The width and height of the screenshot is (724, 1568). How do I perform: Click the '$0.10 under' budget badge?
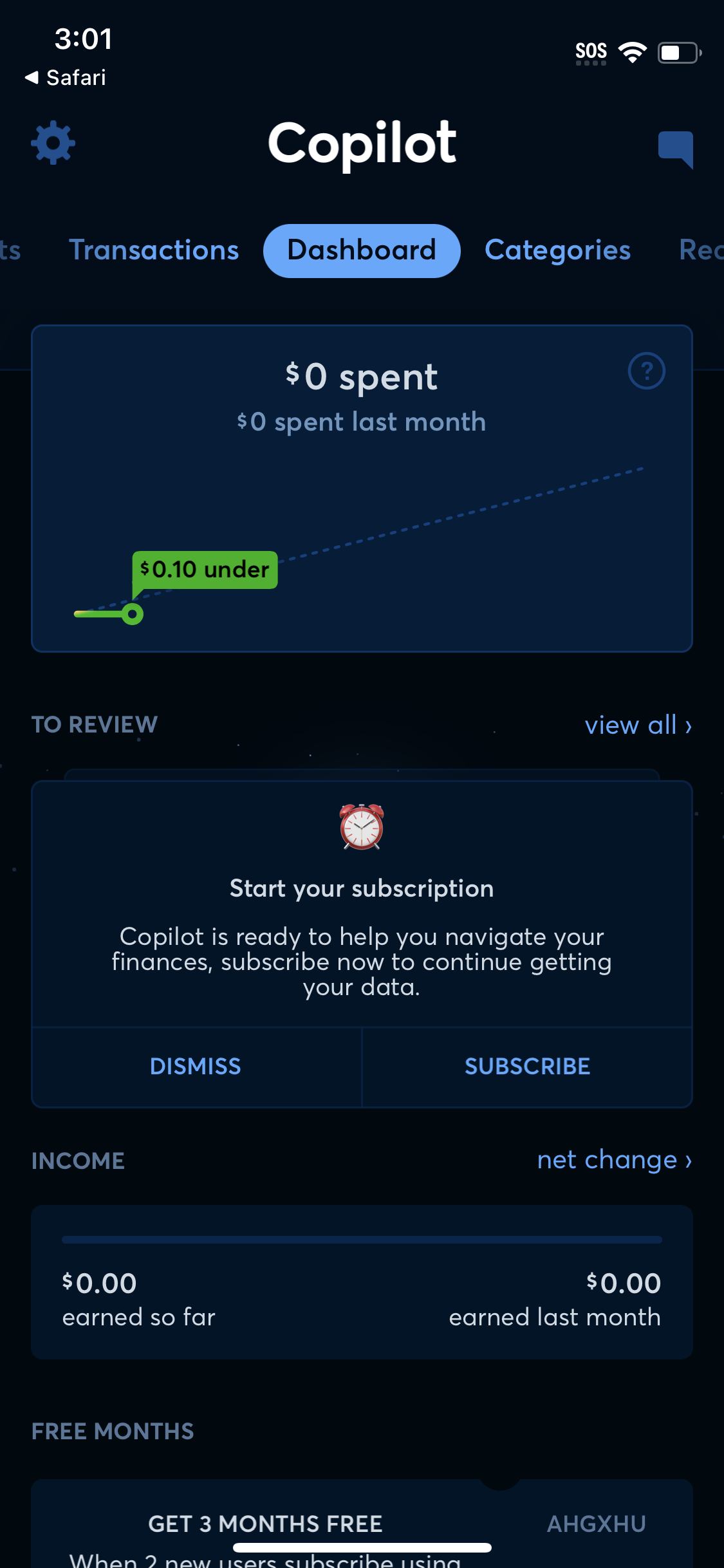[204, 570]
